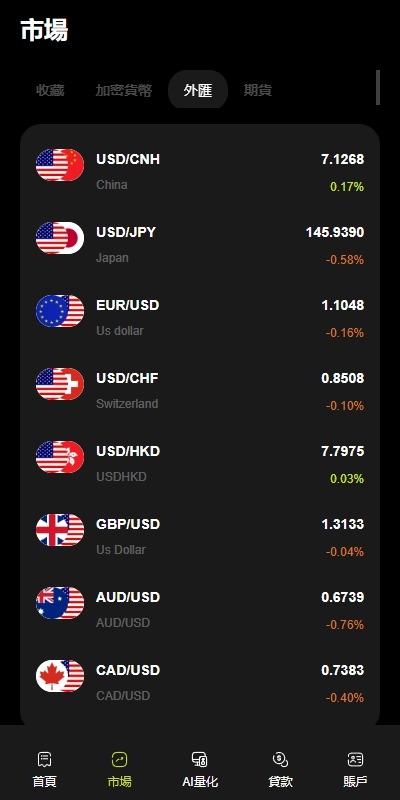The height and width of the screenshot is (800, 400).
Task: Open the USD/CNH currency pair
Action: [200, 171]
